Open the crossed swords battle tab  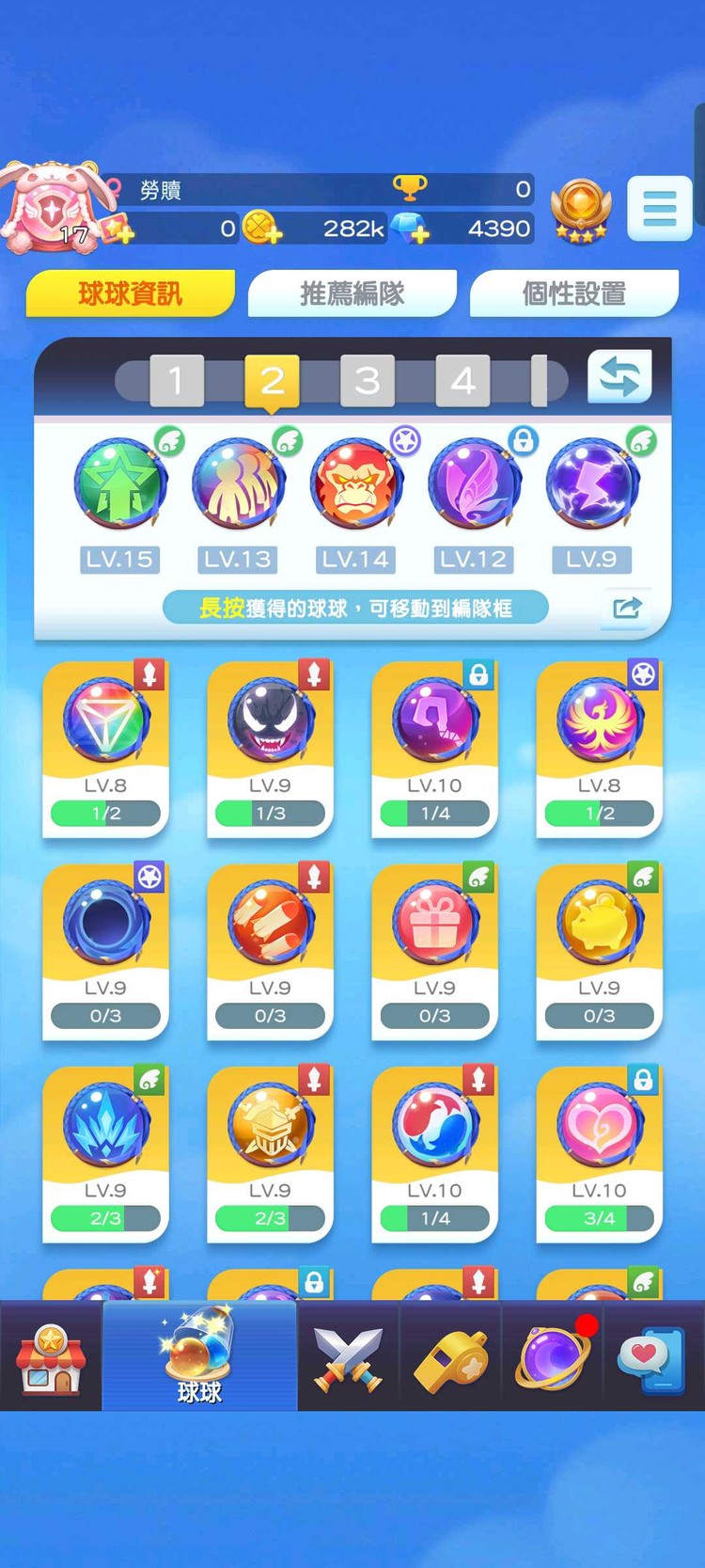click(x=348, y=1359)
